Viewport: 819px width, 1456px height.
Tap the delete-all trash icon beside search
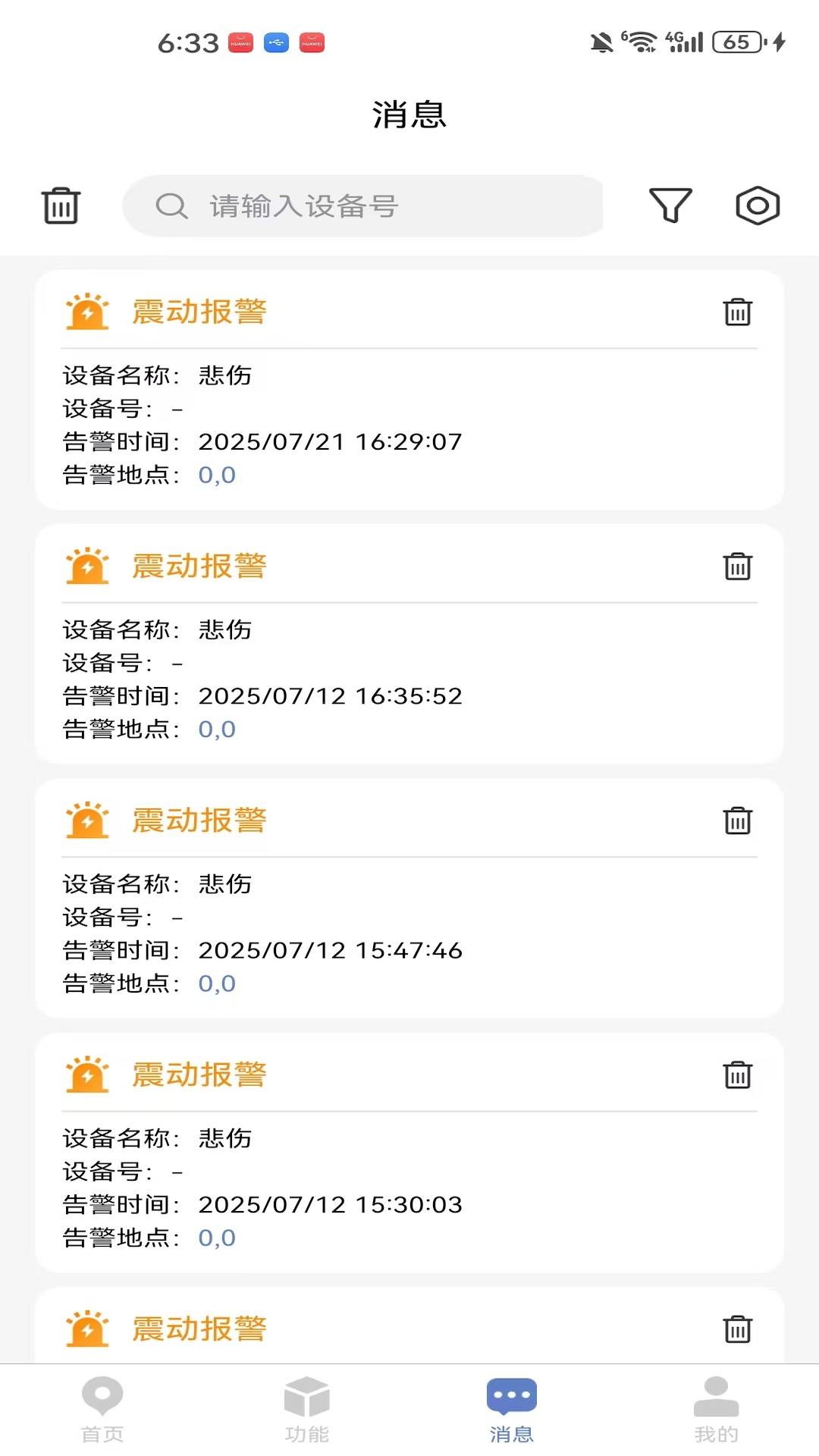(x=61, y=206)
